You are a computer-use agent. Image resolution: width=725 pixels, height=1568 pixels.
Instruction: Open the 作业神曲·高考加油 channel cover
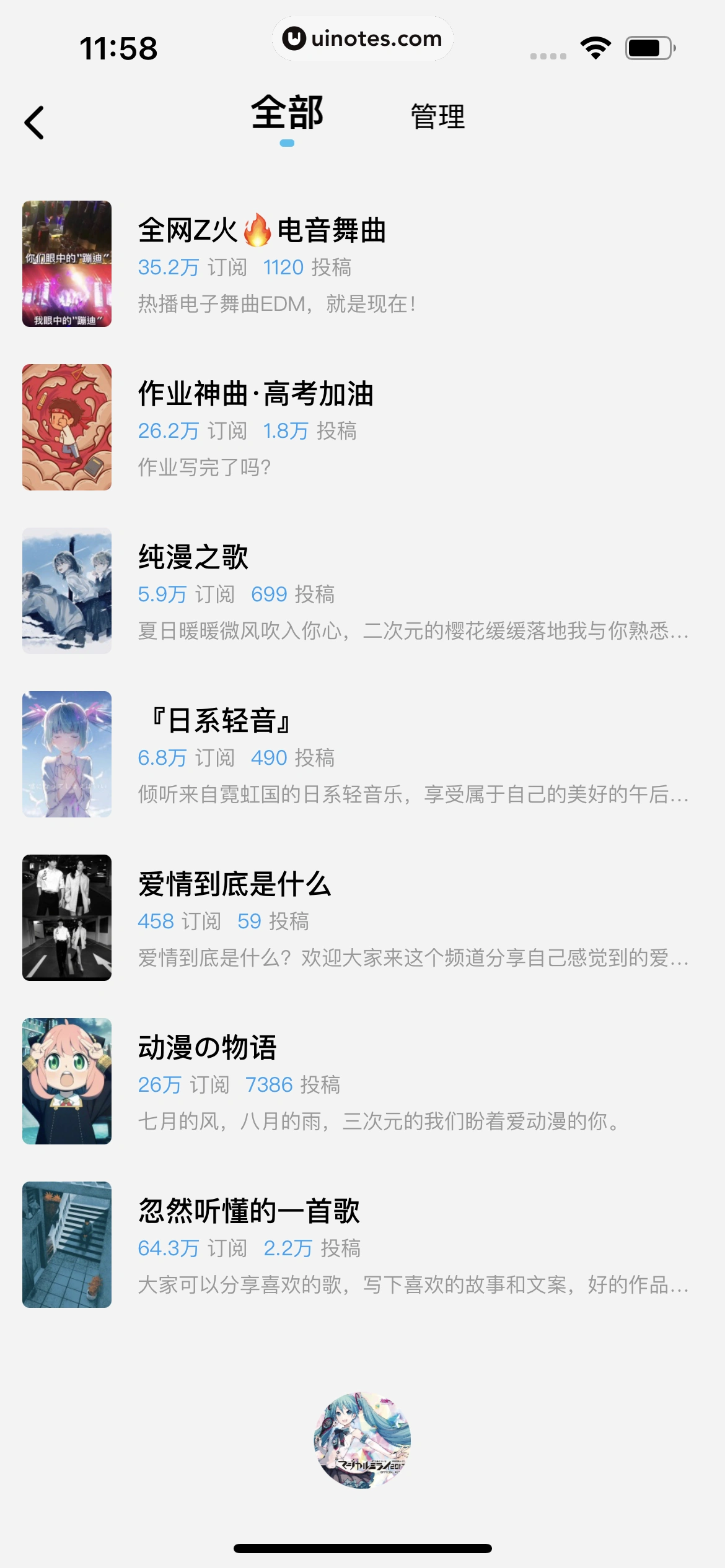[67, 427]
